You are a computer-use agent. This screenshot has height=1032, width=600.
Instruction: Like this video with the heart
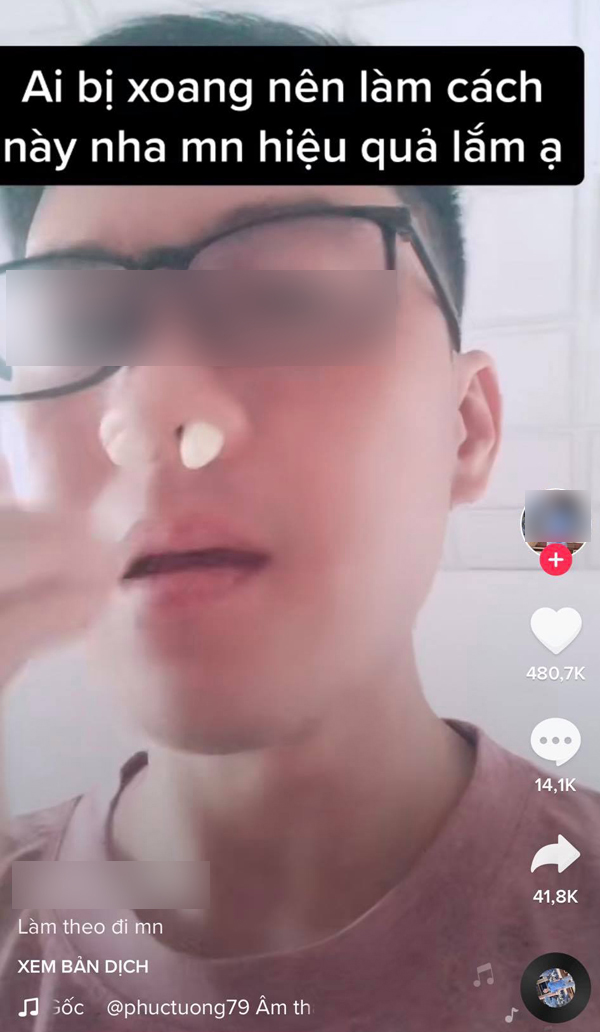(x=556, y=630)
